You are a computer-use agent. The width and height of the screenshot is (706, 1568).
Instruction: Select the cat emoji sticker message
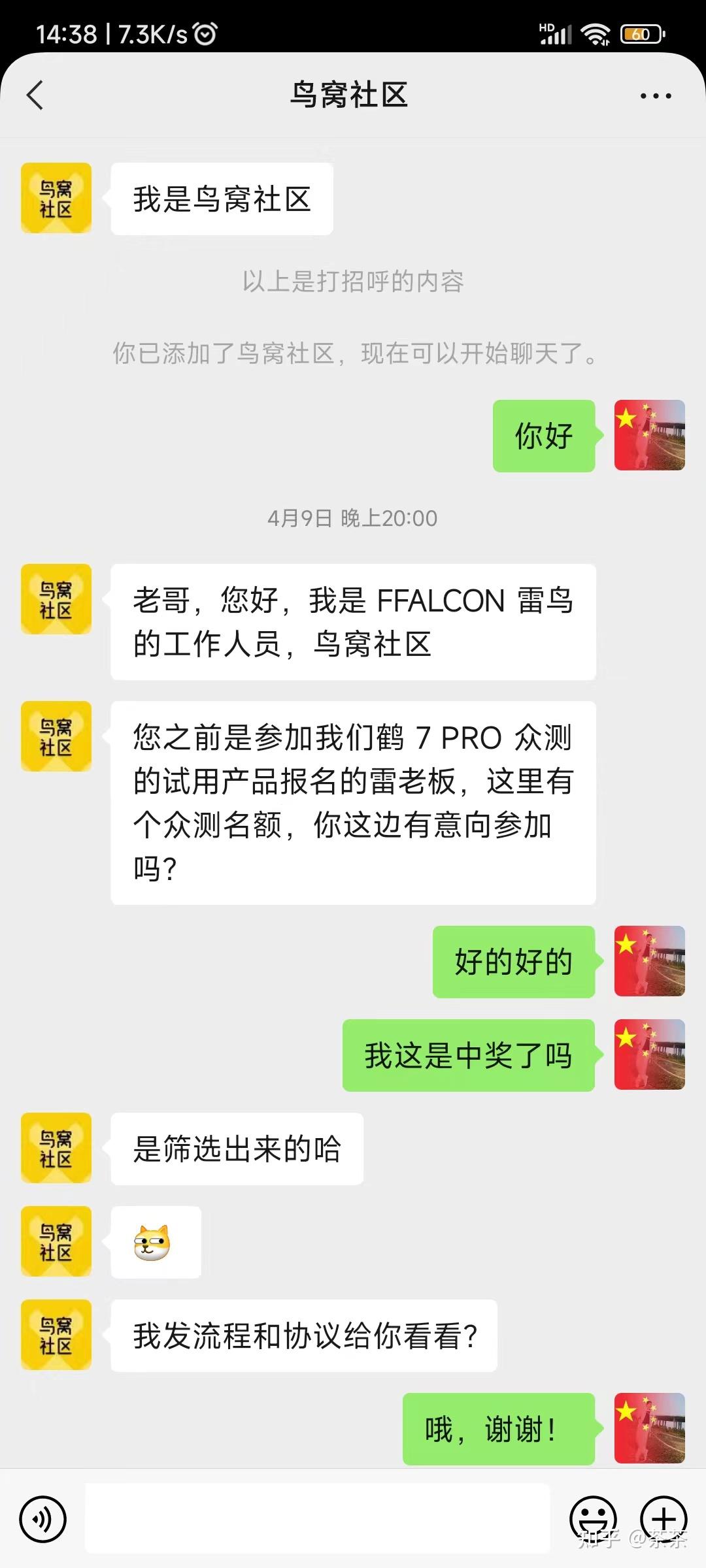tap(156, 1241)
